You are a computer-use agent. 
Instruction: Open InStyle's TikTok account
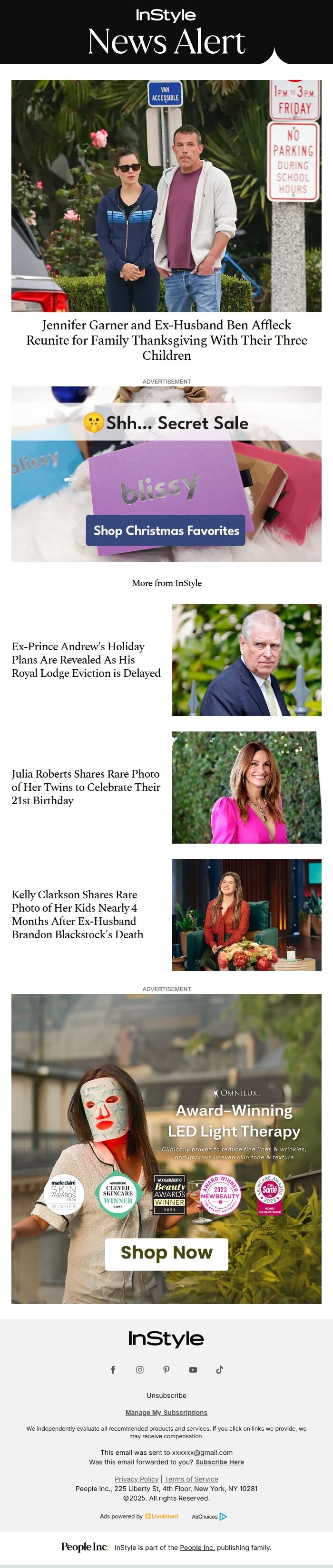coord(220,1370)
